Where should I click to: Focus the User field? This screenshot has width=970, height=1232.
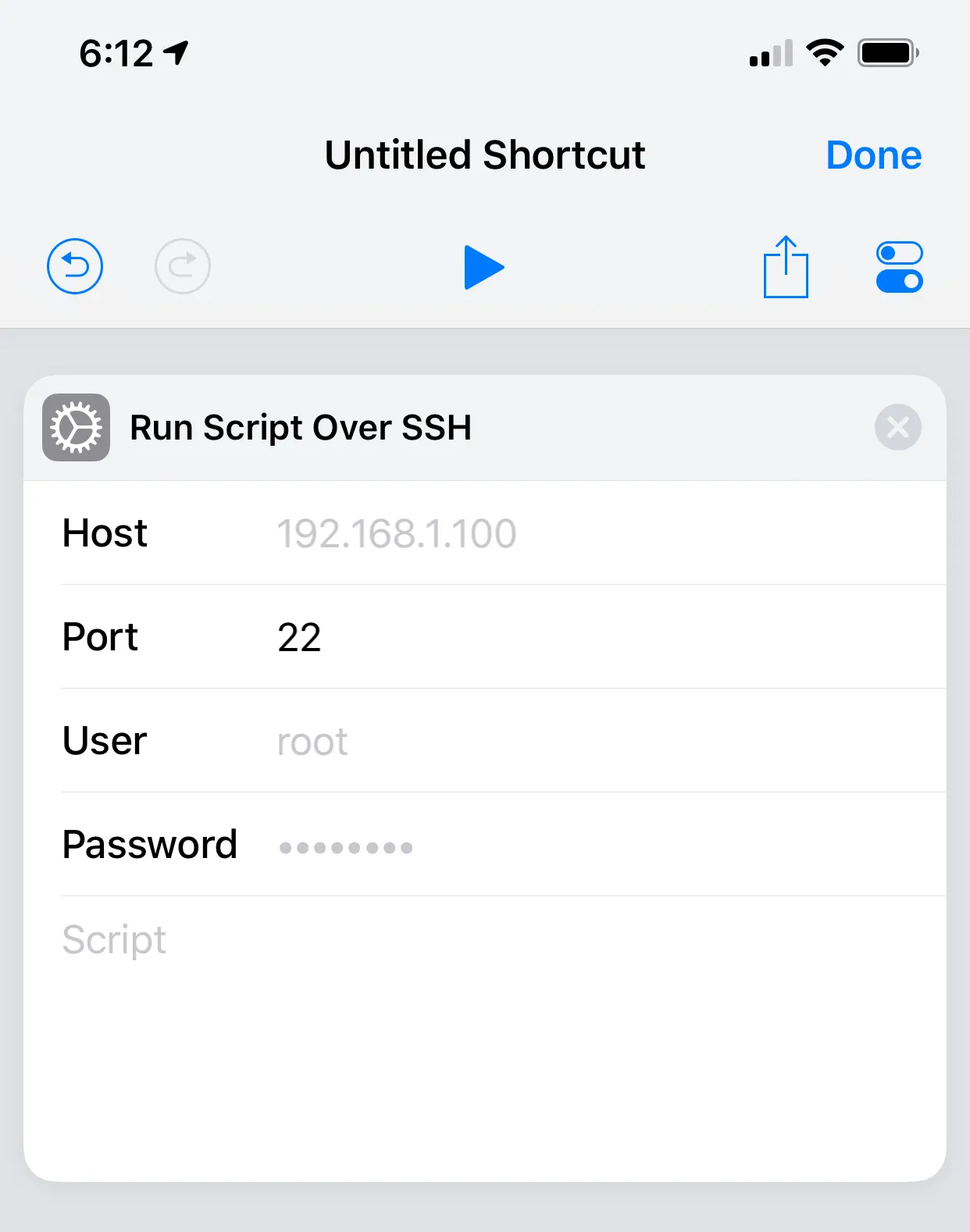[547, 741]
